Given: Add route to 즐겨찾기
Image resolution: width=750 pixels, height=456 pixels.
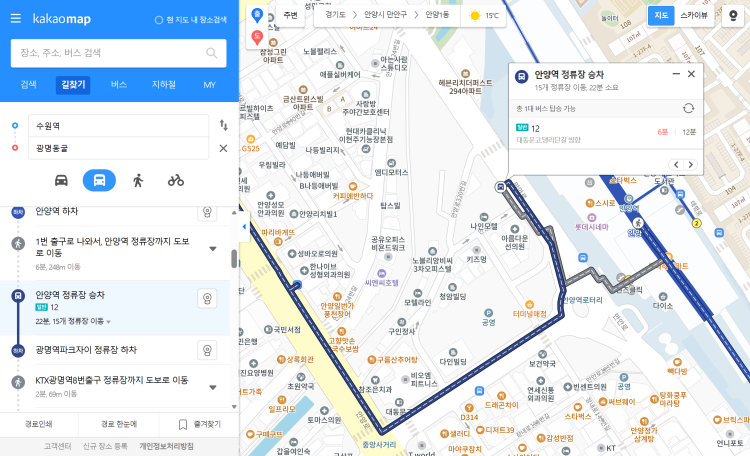Looking at the screenshot, I should (199, 424).
